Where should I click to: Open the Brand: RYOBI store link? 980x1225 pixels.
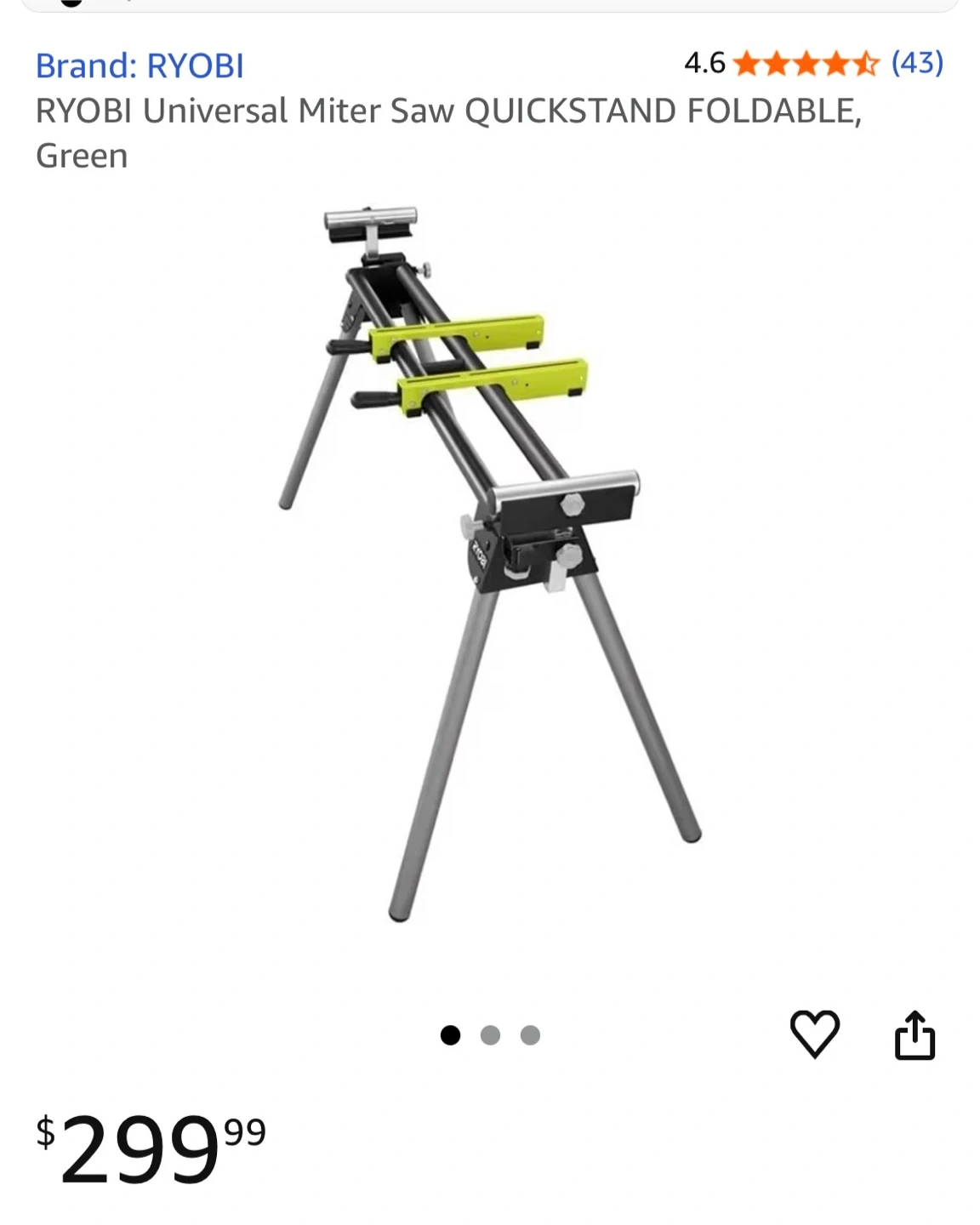coord(140,66)
